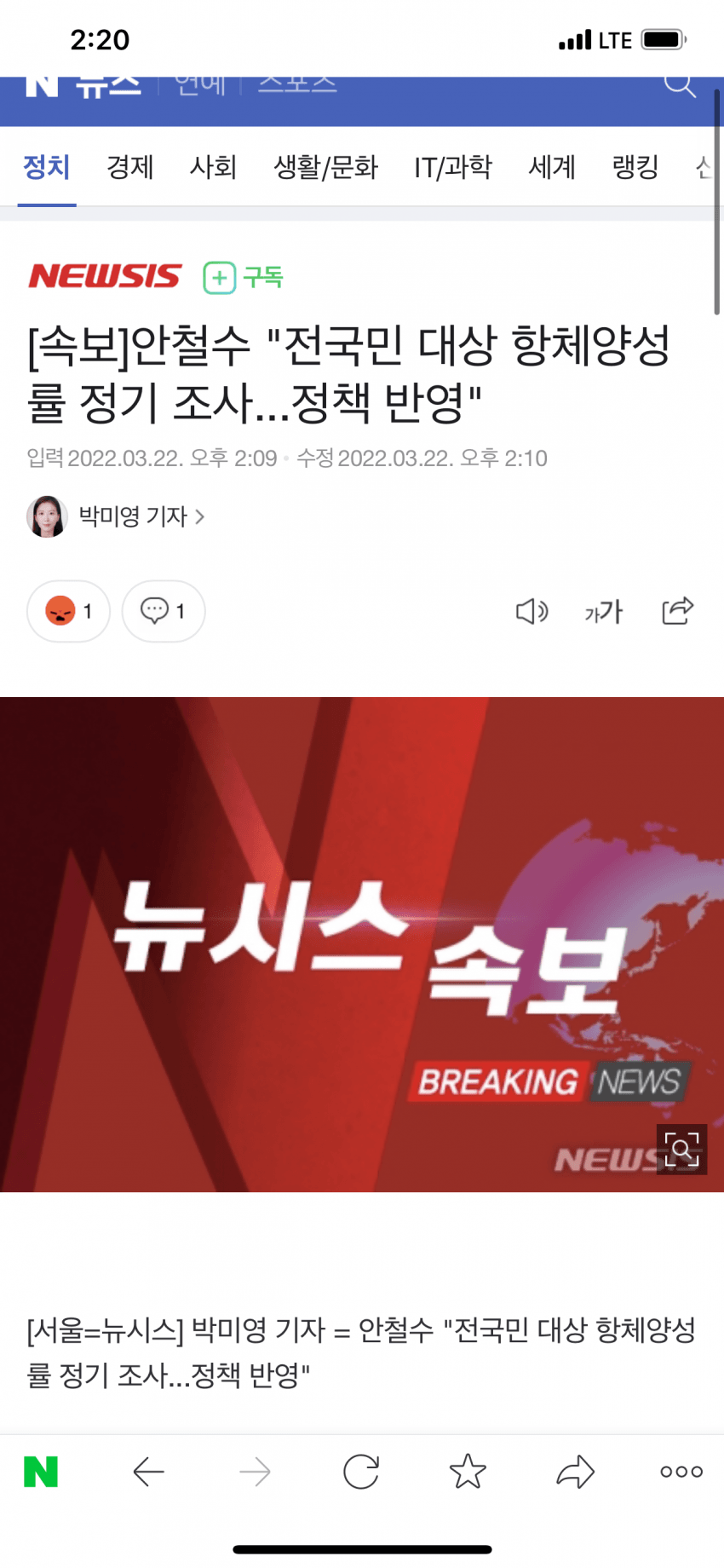
Task: Open the article comments
Action: tap(163, 611)
